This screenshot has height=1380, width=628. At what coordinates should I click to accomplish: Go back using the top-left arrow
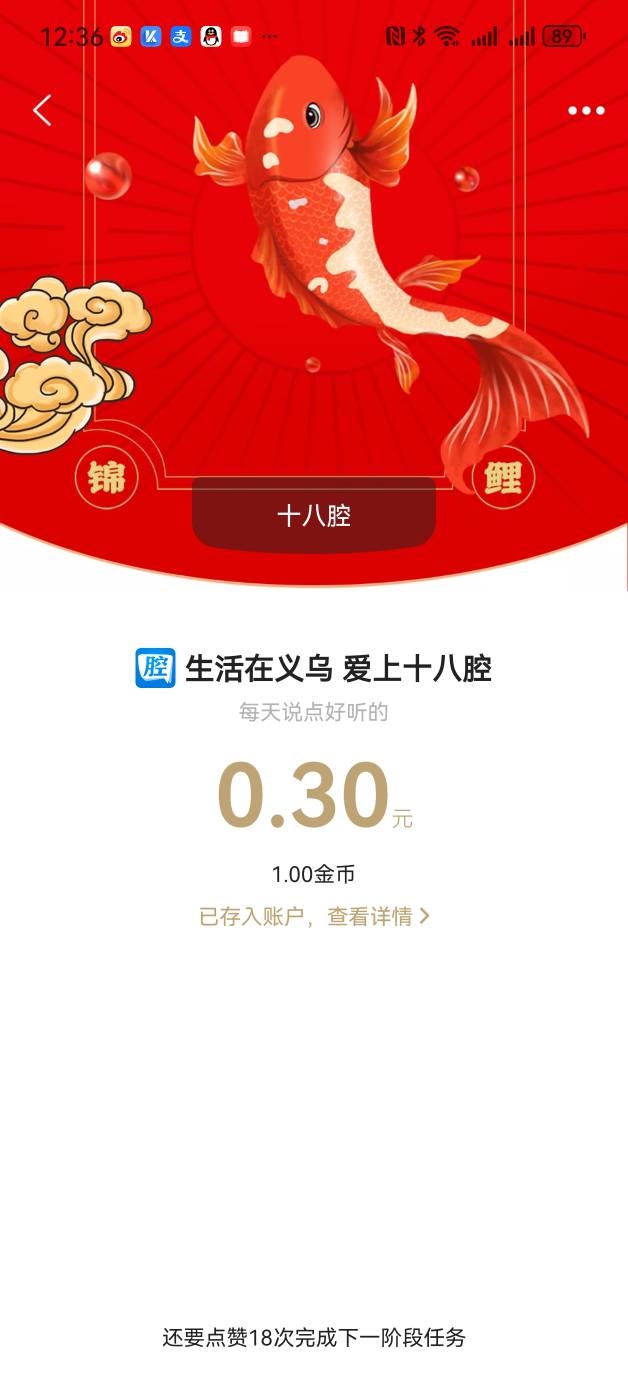[42, 110]
